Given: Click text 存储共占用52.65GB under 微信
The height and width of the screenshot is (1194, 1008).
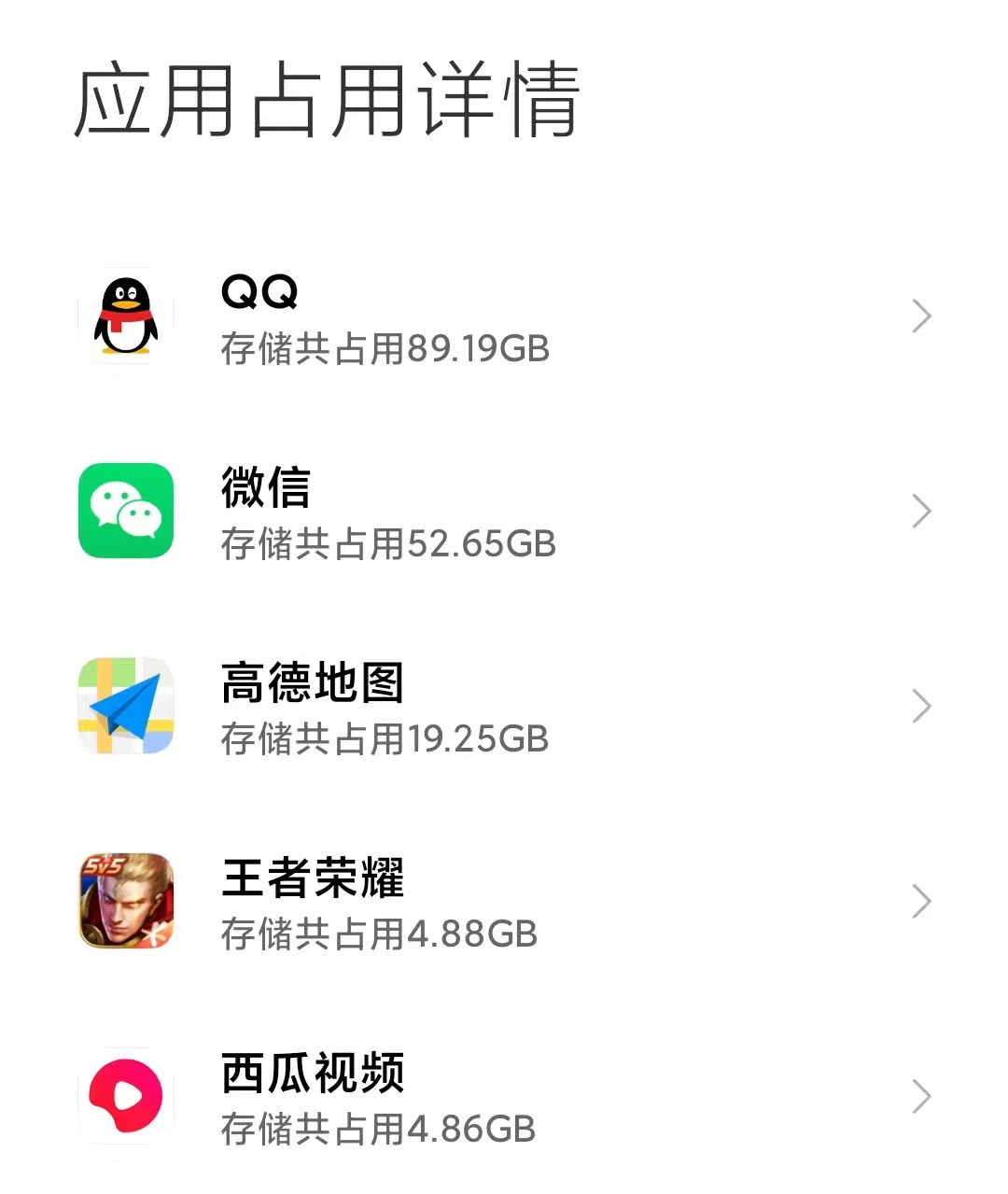Looking at the screenshot, I should coord(388,543).
